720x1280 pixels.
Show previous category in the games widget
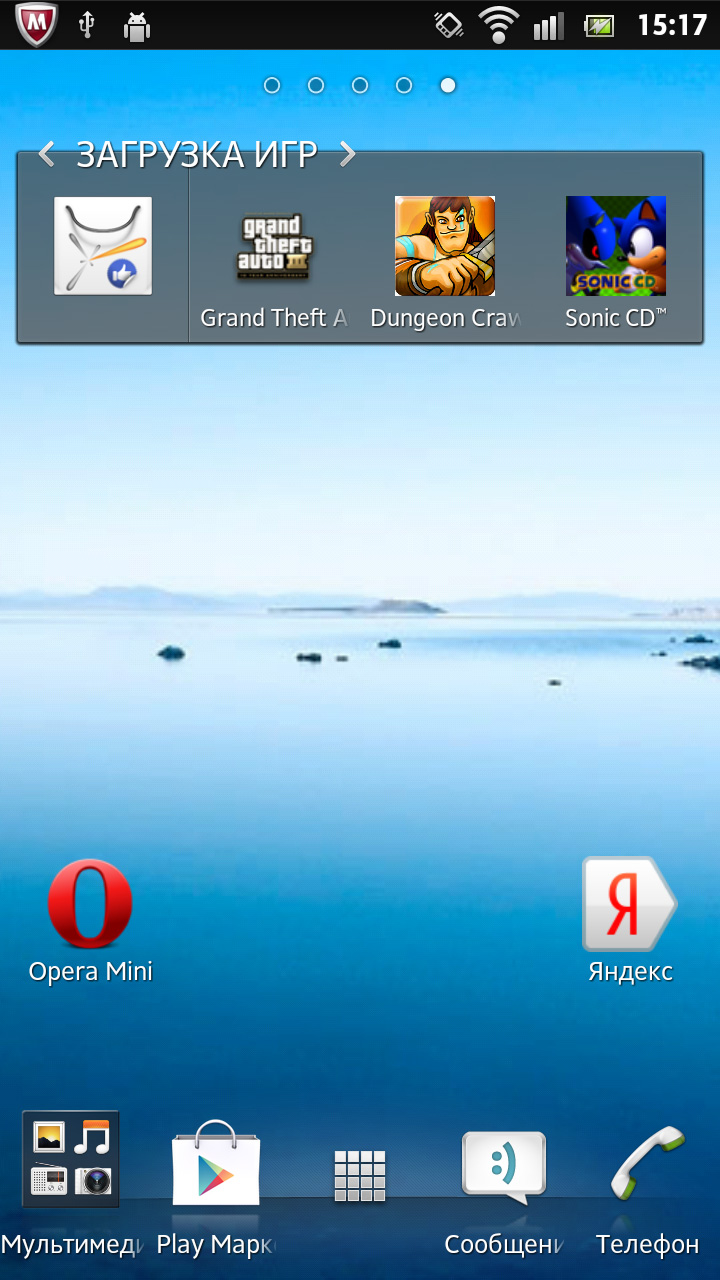46,154
